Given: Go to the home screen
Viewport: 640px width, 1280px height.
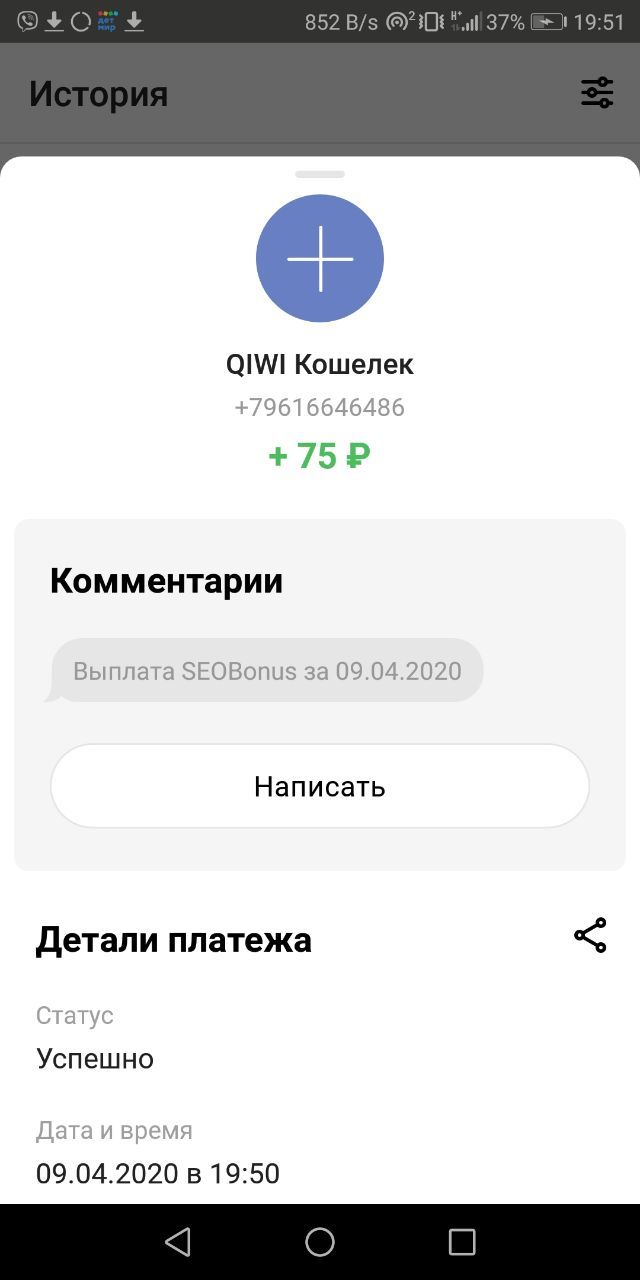Looking at the screenshot, I should point(320,1242).
